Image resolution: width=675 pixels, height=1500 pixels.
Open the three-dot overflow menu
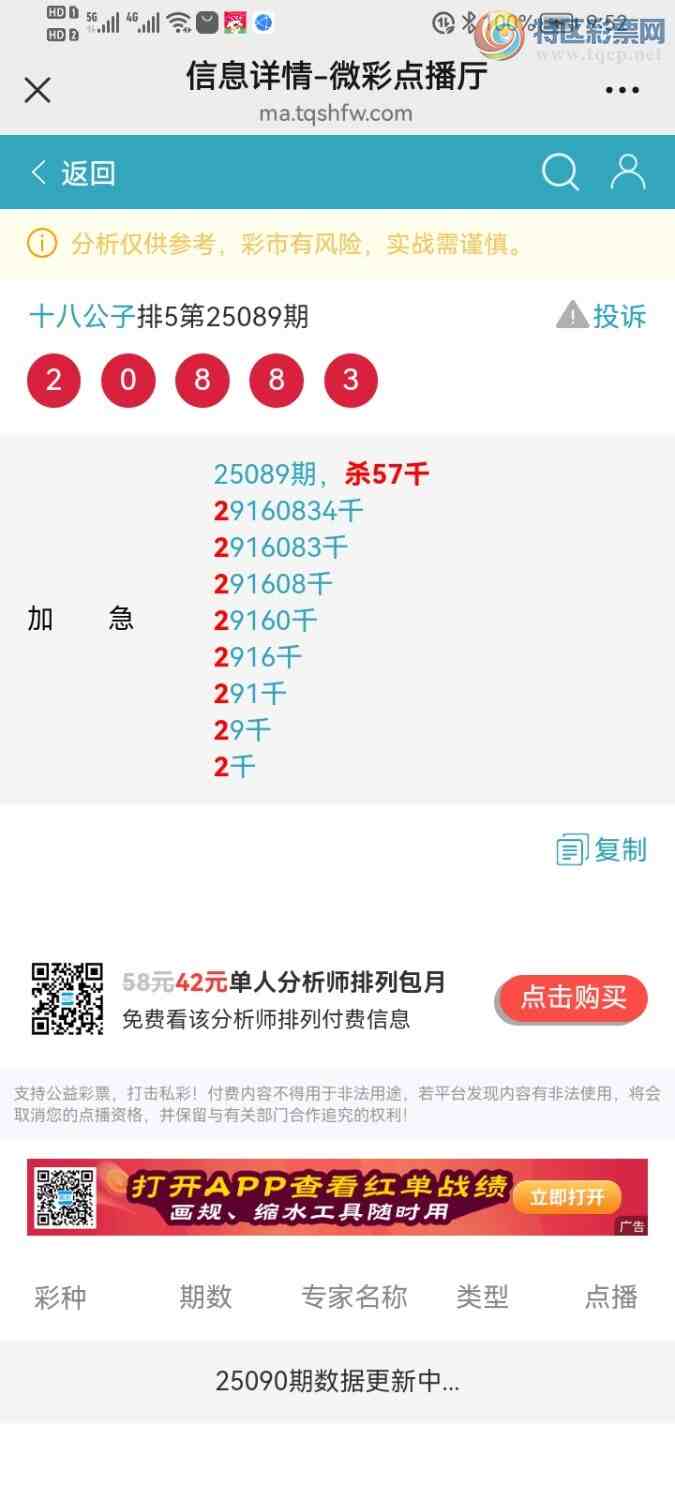(622, 91)
